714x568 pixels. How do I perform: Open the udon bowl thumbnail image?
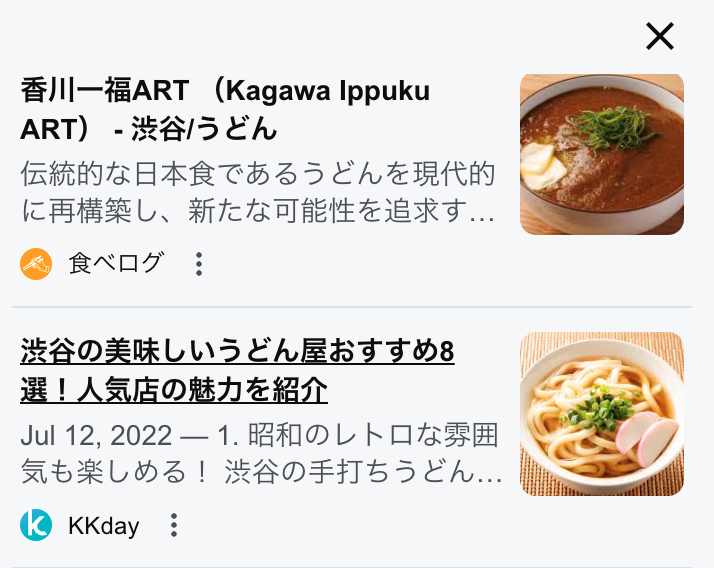tap(601, 414)
